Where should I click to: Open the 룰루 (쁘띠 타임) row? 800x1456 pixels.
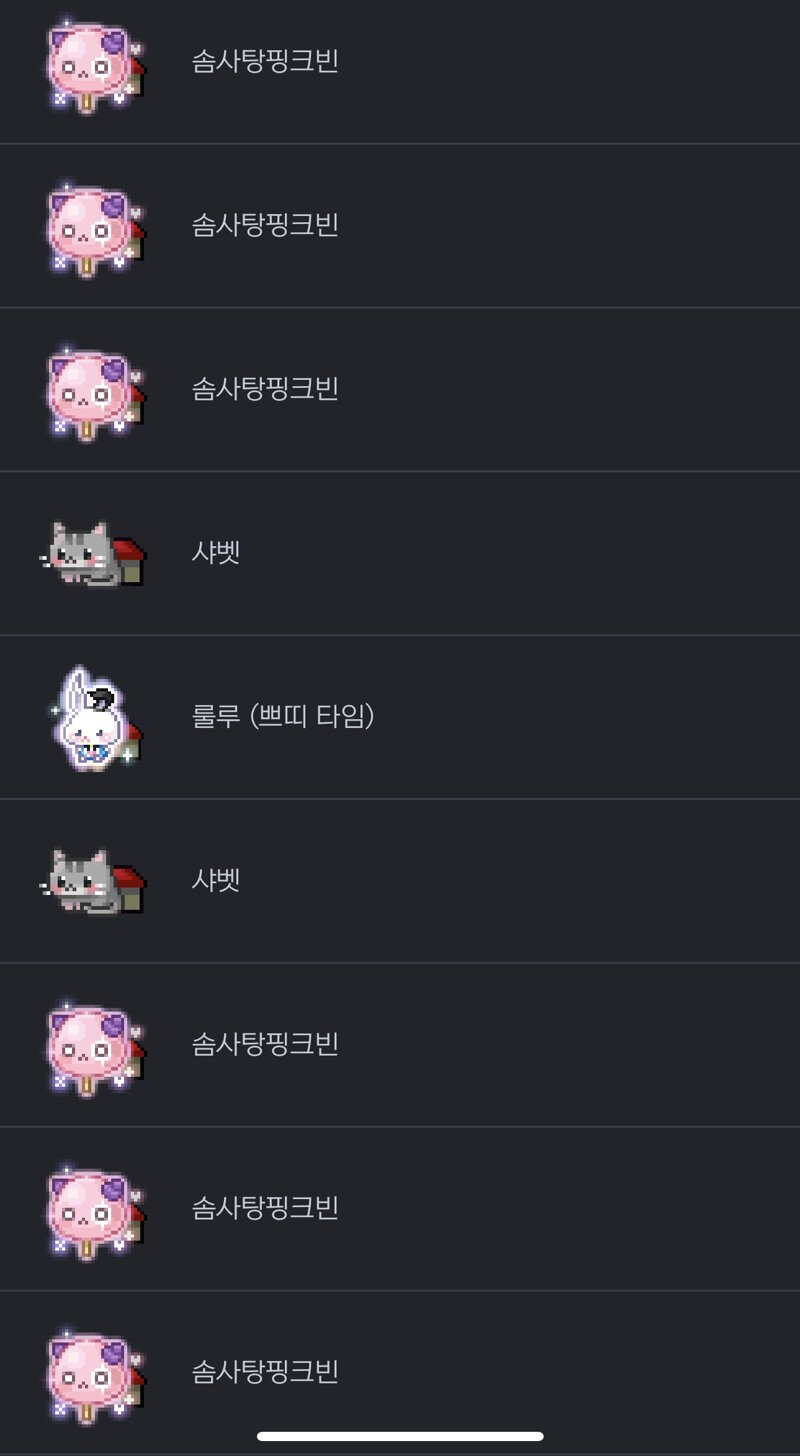click(x=400, y=717)
